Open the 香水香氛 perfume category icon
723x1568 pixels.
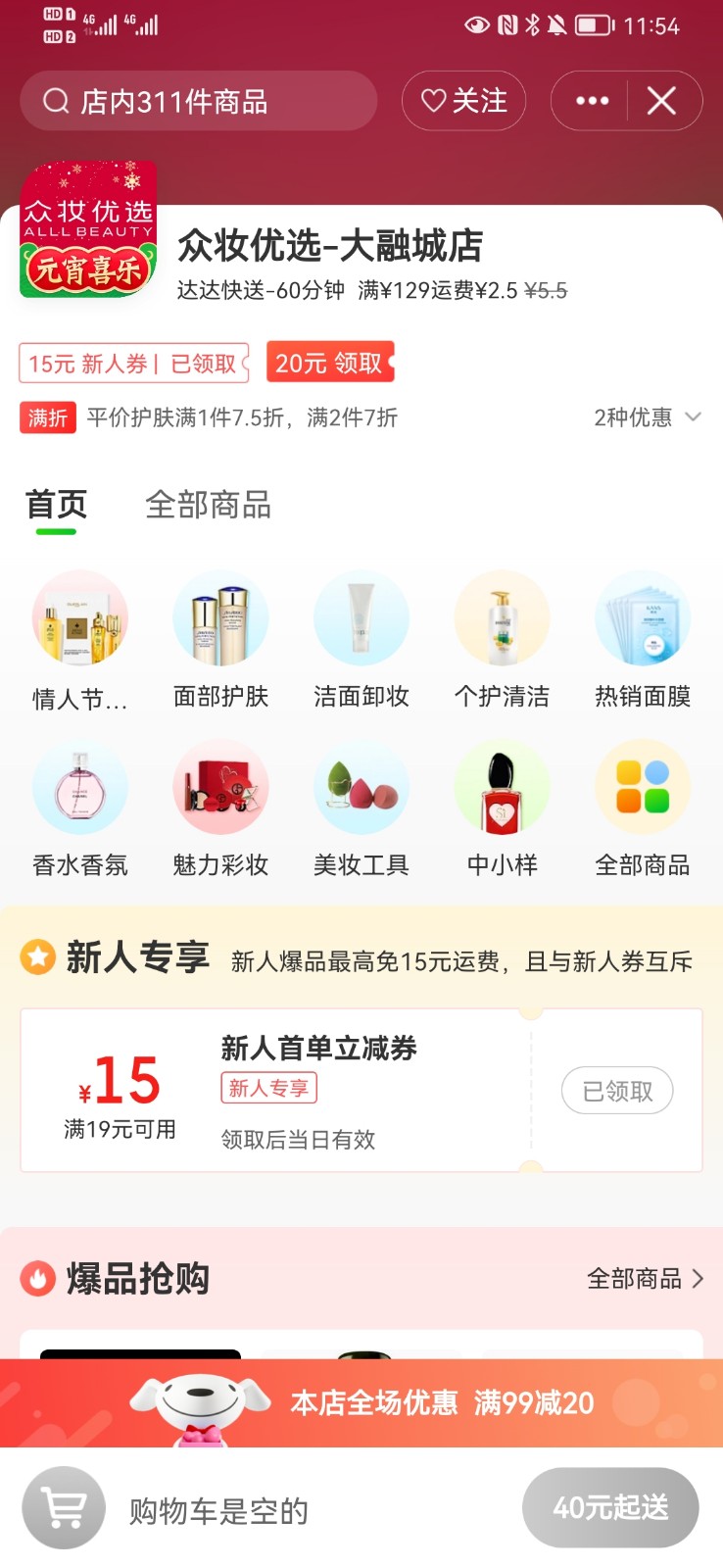pos(80,787)
